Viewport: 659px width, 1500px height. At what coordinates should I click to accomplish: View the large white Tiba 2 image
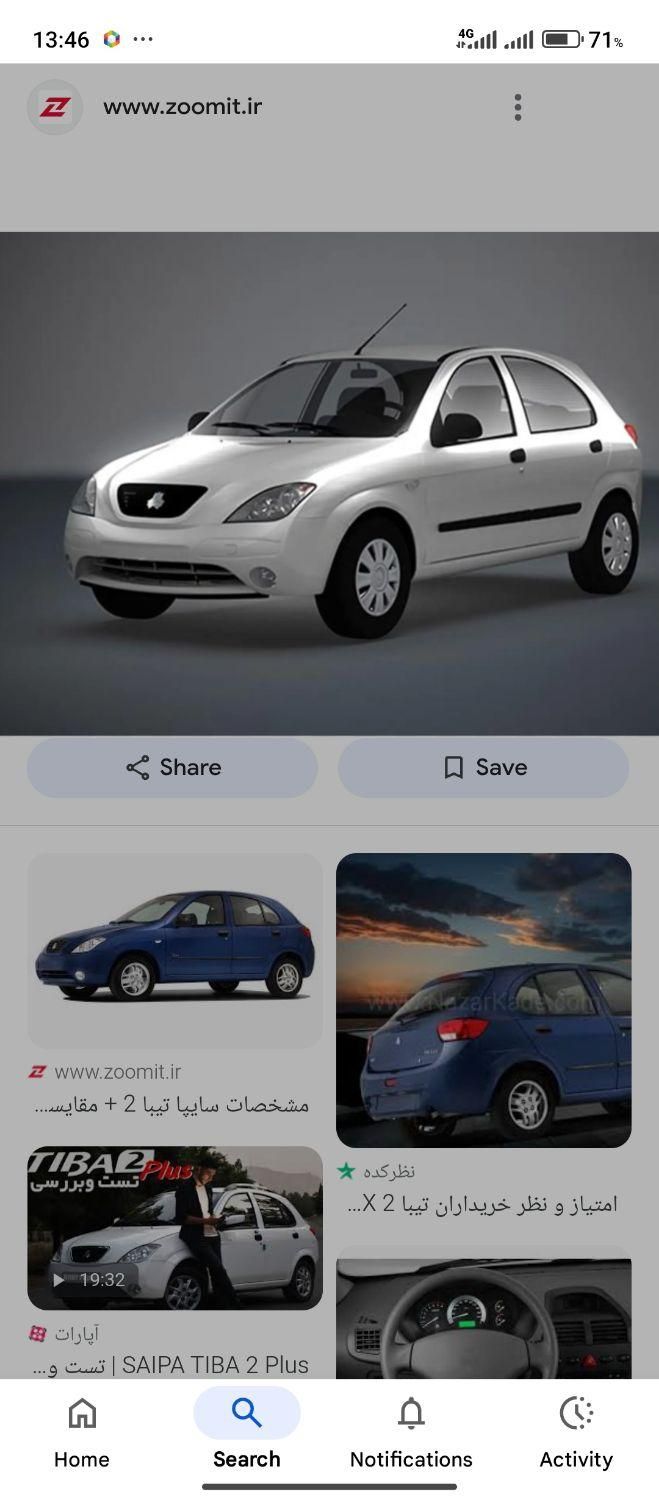pyautogui.click(x=330, y=483)
